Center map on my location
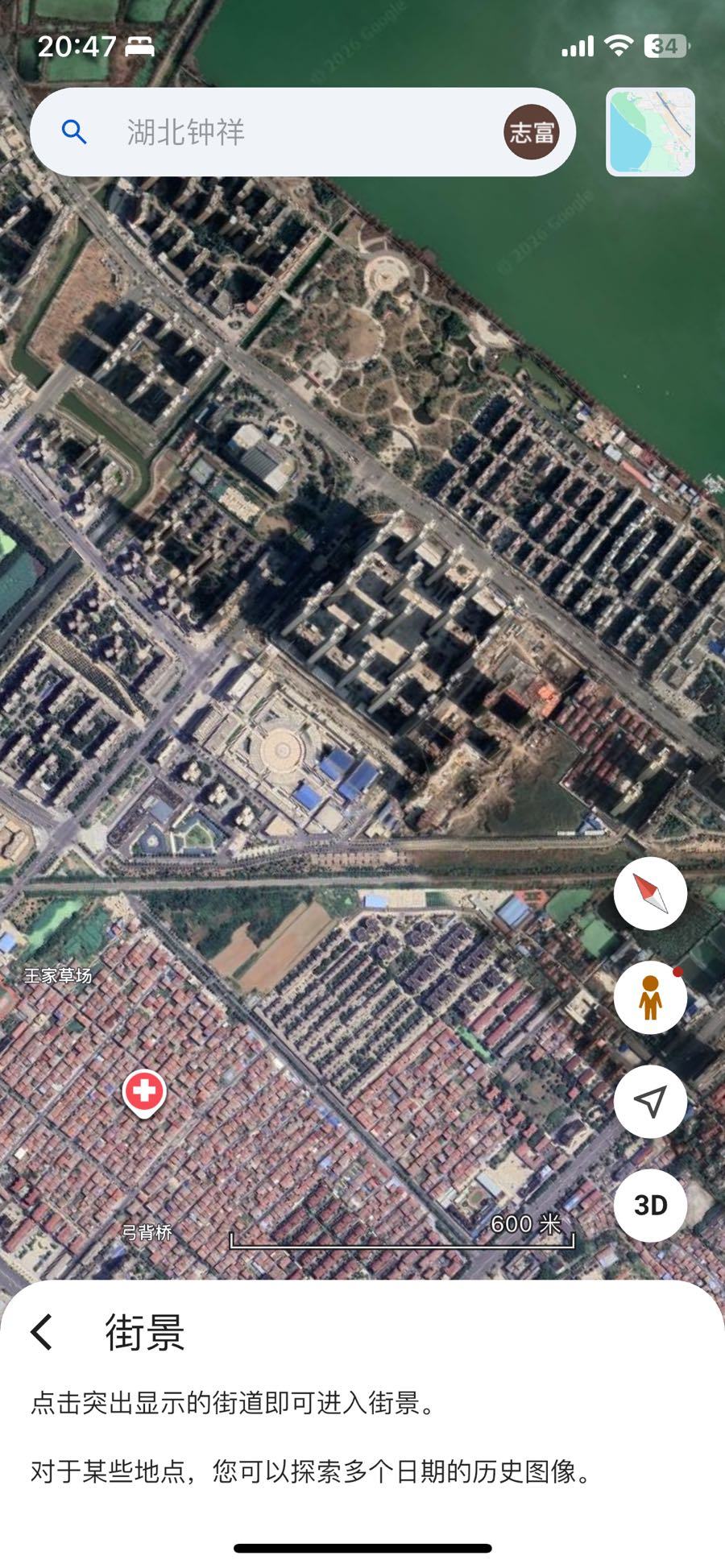Screen dimensions: 725x1568 650,1101
